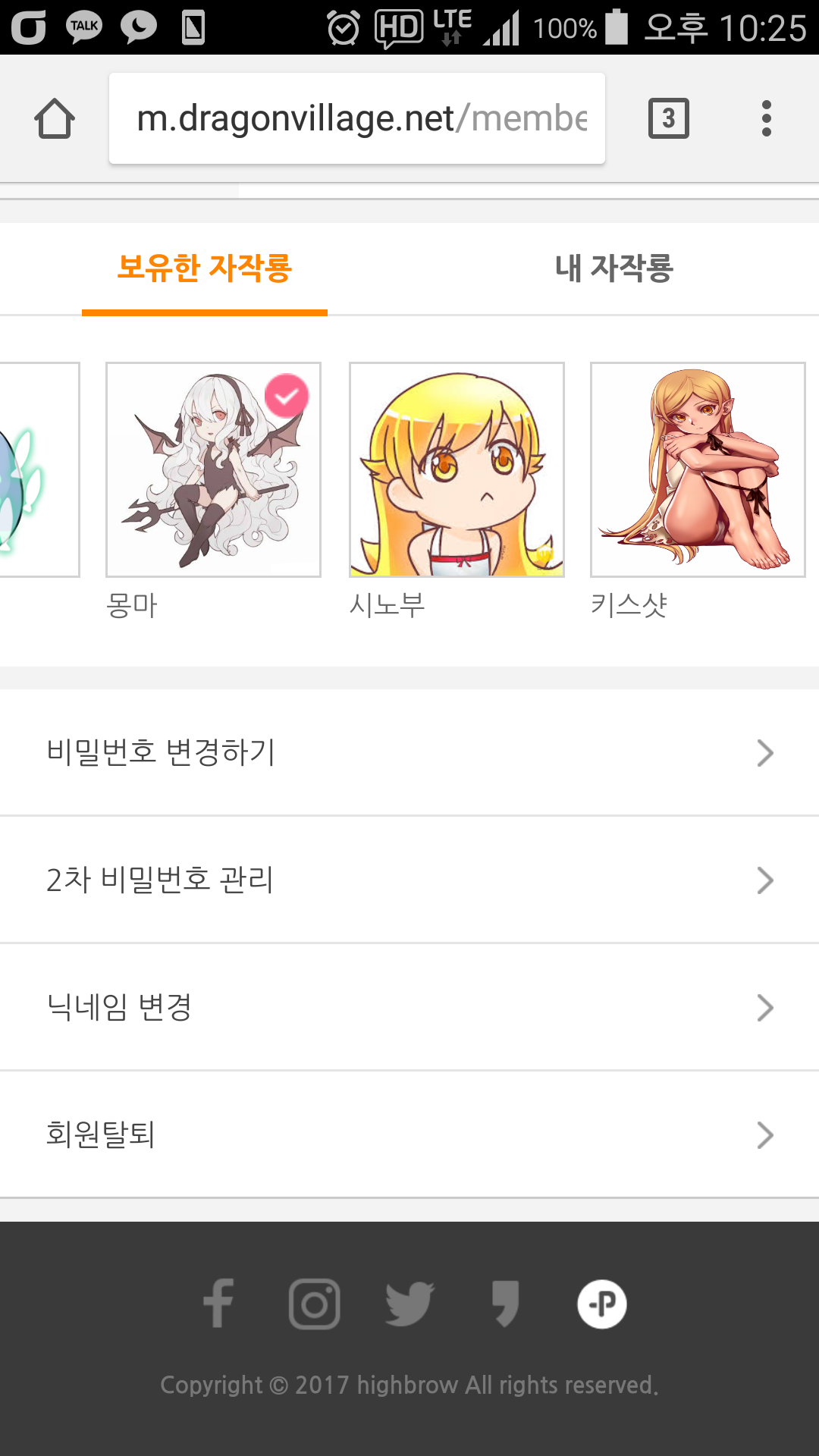Open the white circle P icon link
This screenshot has height=1456, width=819.
pyautogui.click(x=601, y=1304)
